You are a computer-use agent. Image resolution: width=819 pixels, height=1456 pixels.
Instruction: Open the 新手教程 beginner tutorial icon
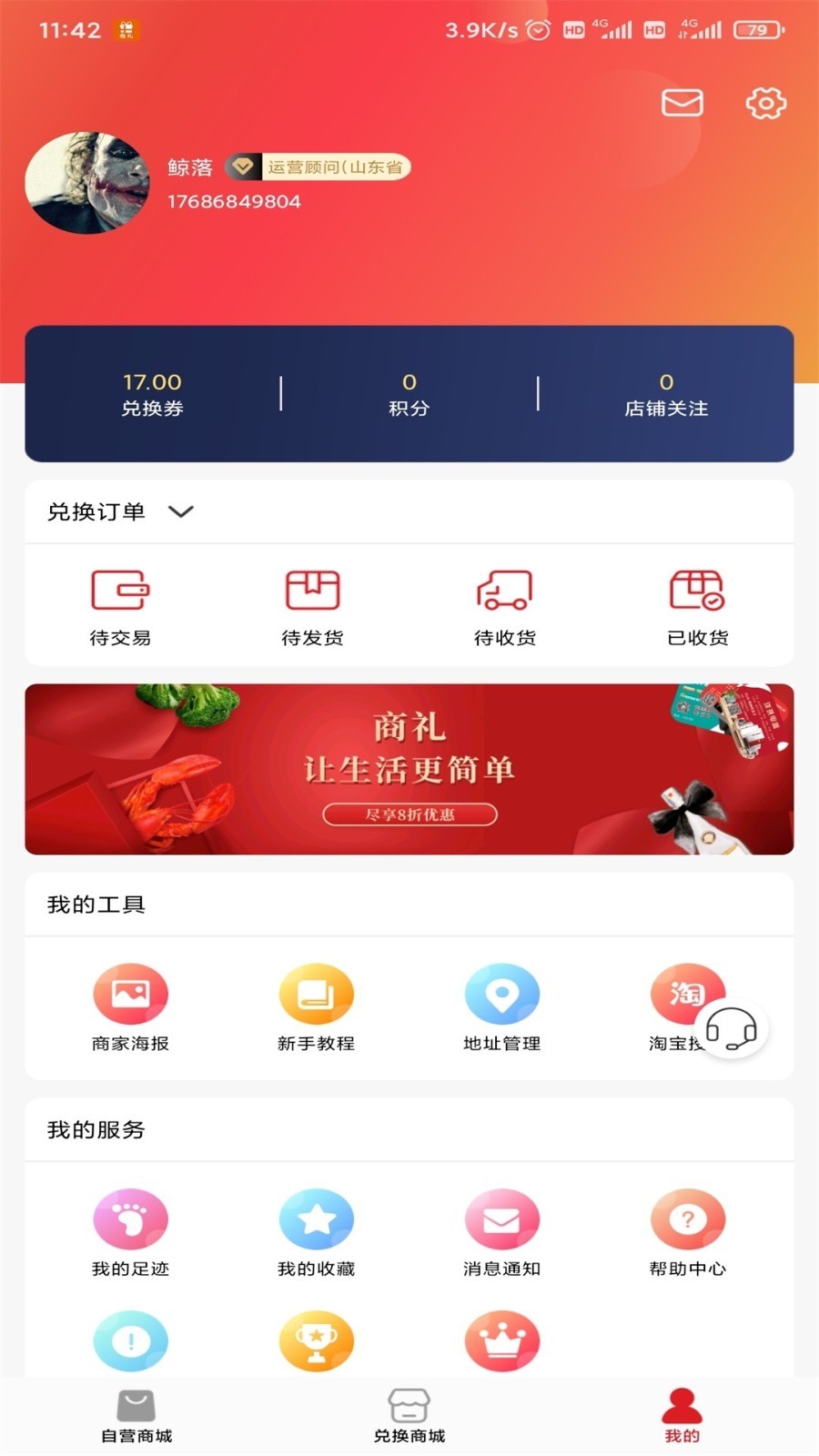coord(316,993)
